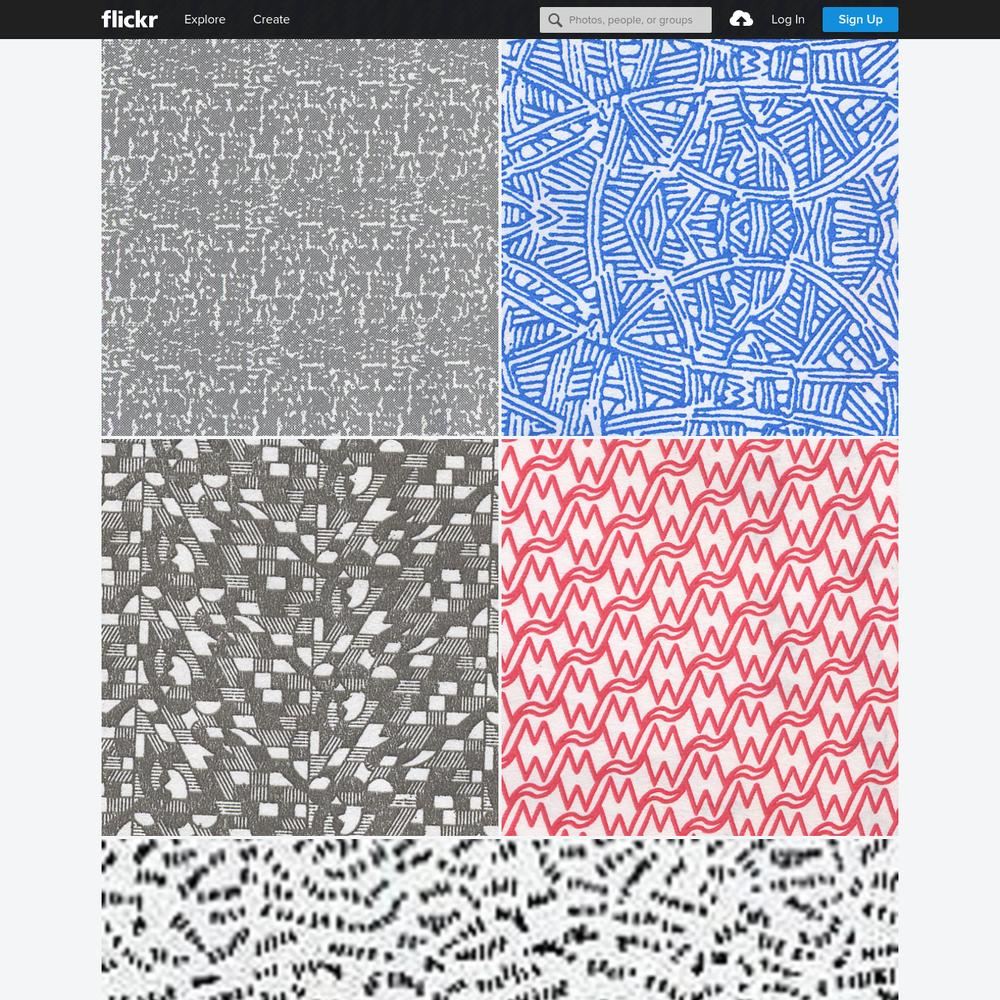
Task: Open the gray woven texture photo
Action: (x=299, y=238)
